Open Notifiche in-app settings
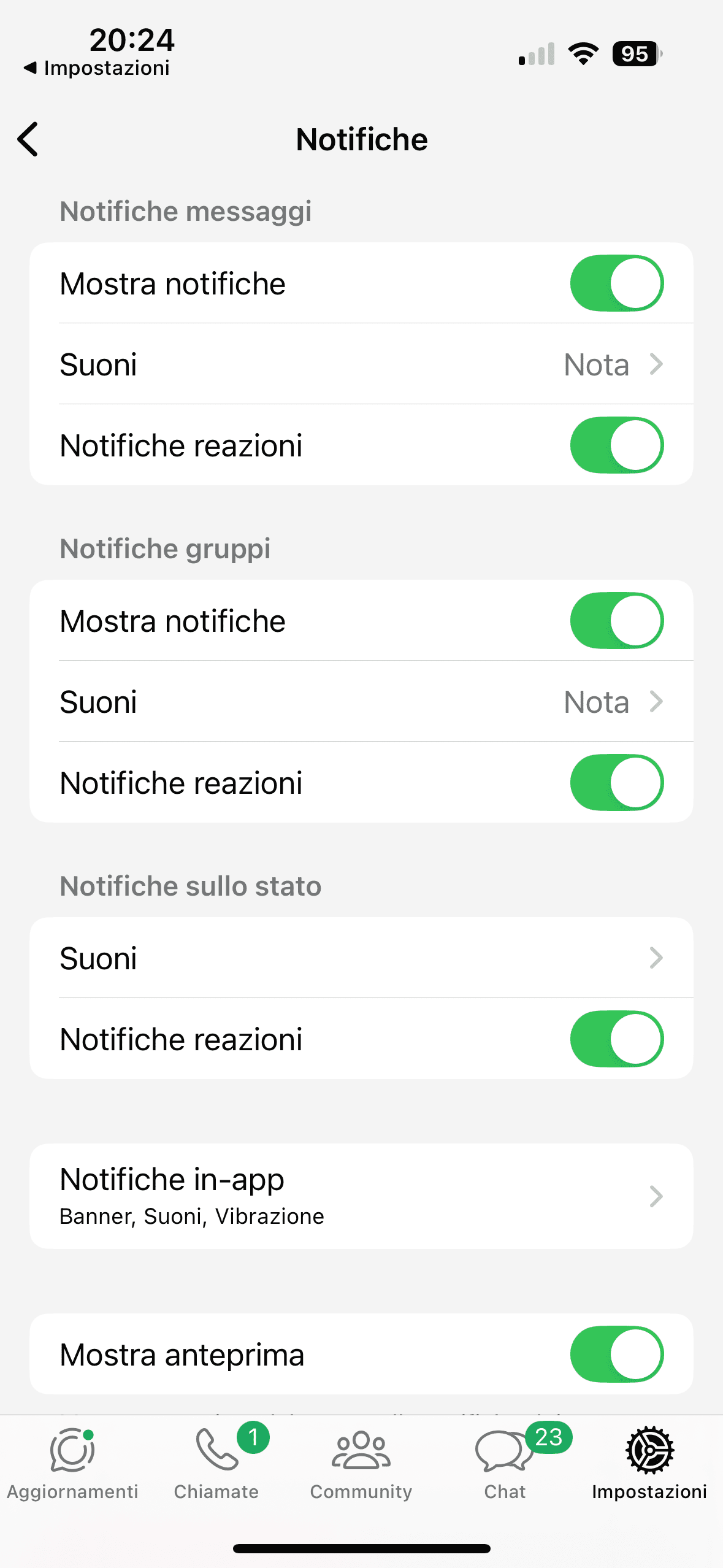 (x=361, y=1196)
